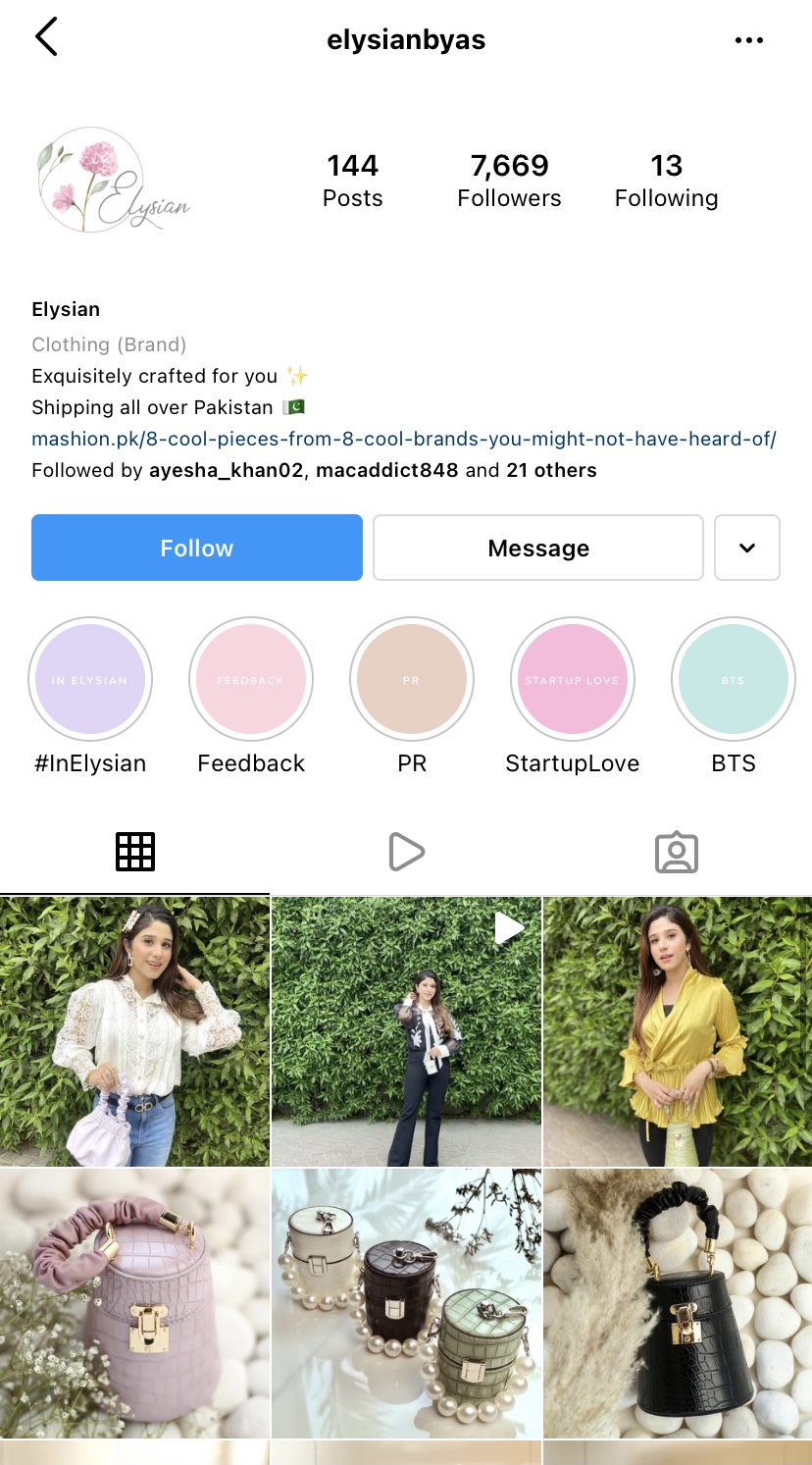View the followers list
This screenshot has width=812, height=1465.
(509, 181)
